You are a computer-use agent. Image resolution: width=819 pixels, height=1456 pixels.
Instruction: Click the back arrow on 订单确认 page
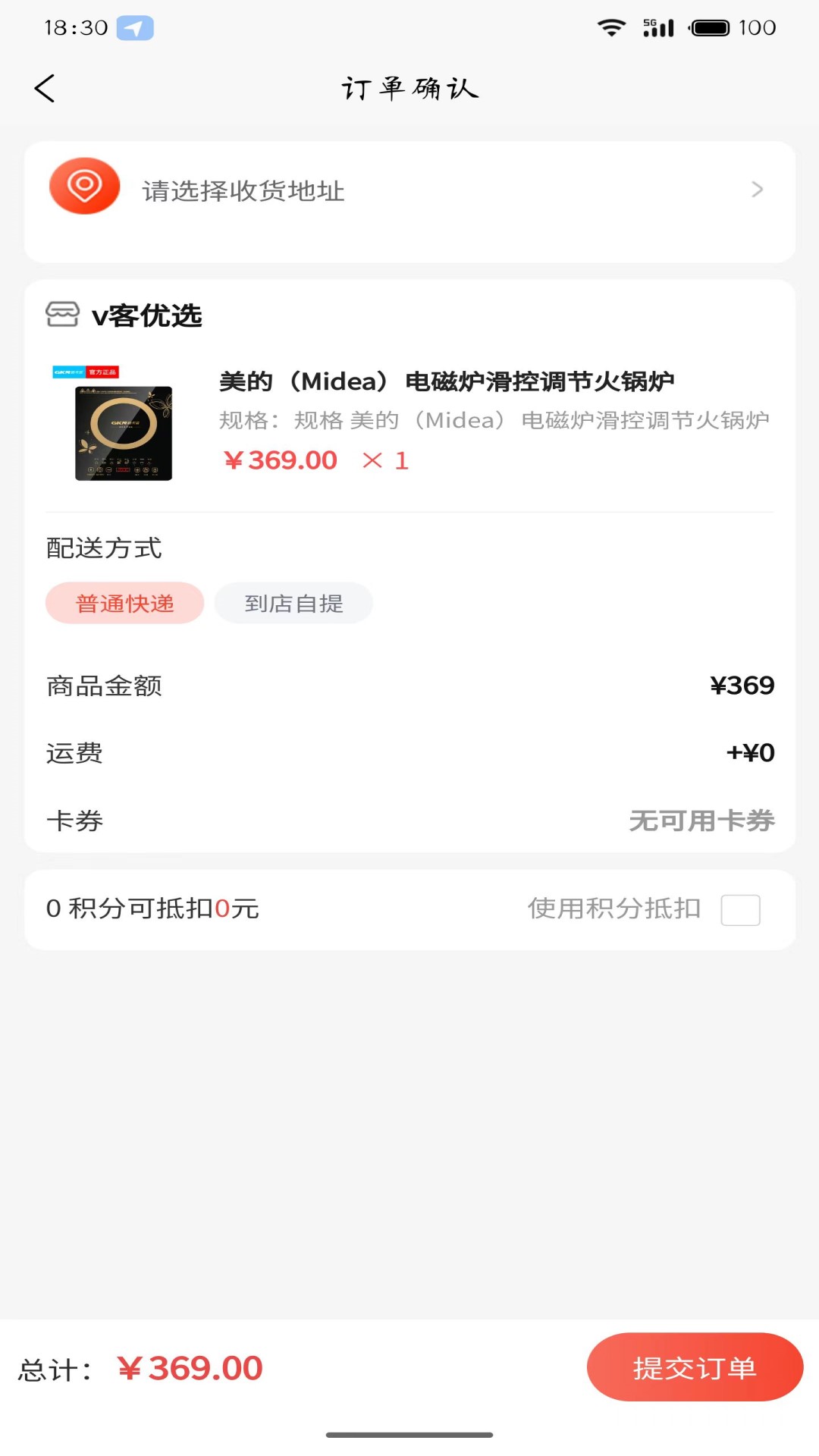[x=45, y=88]
